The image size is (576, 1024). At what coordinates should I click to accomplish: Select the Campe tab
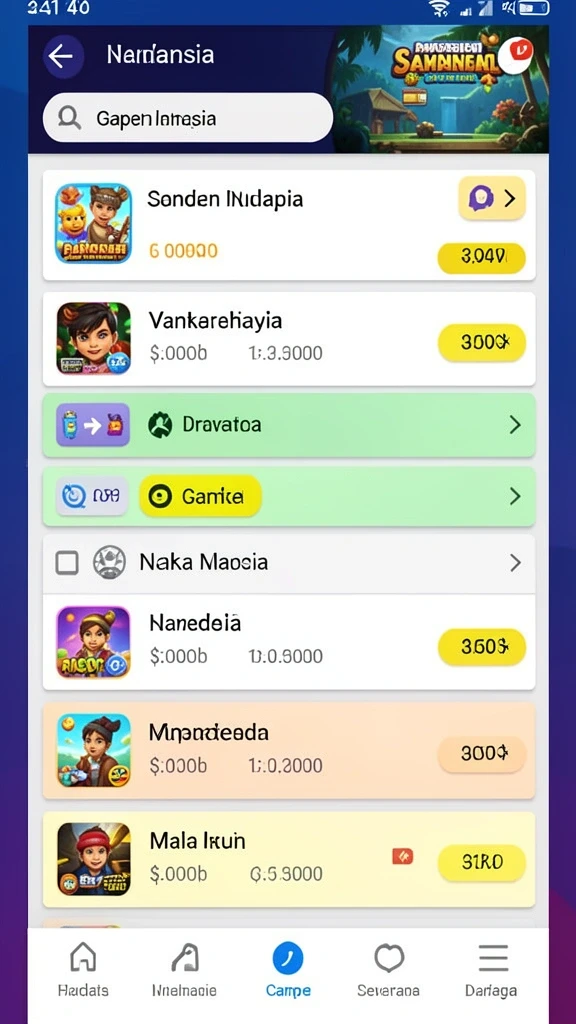288,970
